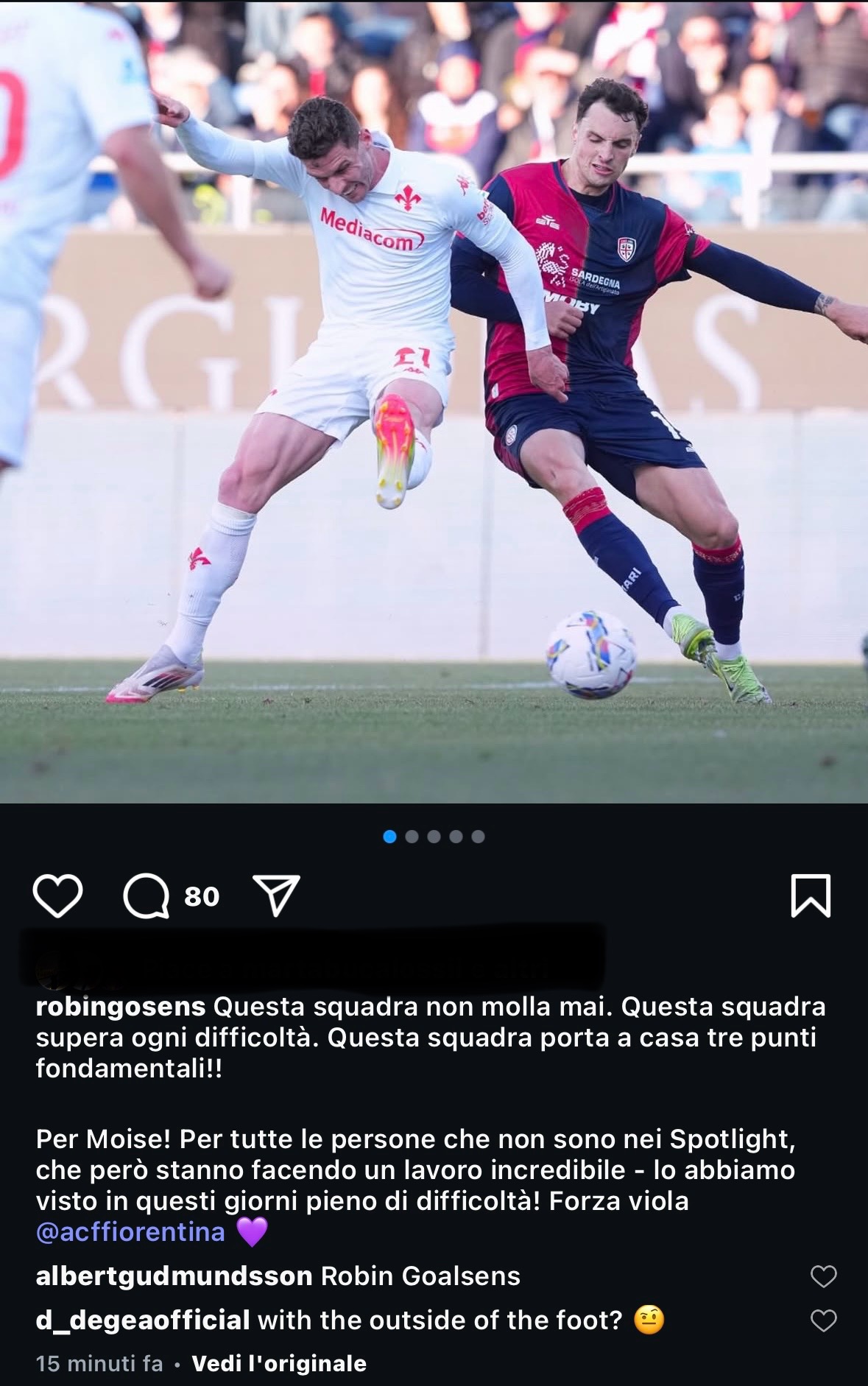Visit d_degeaofficial's profile
The height and width of the screenshot is (1386, 868).
click(x=143, y=1320)
